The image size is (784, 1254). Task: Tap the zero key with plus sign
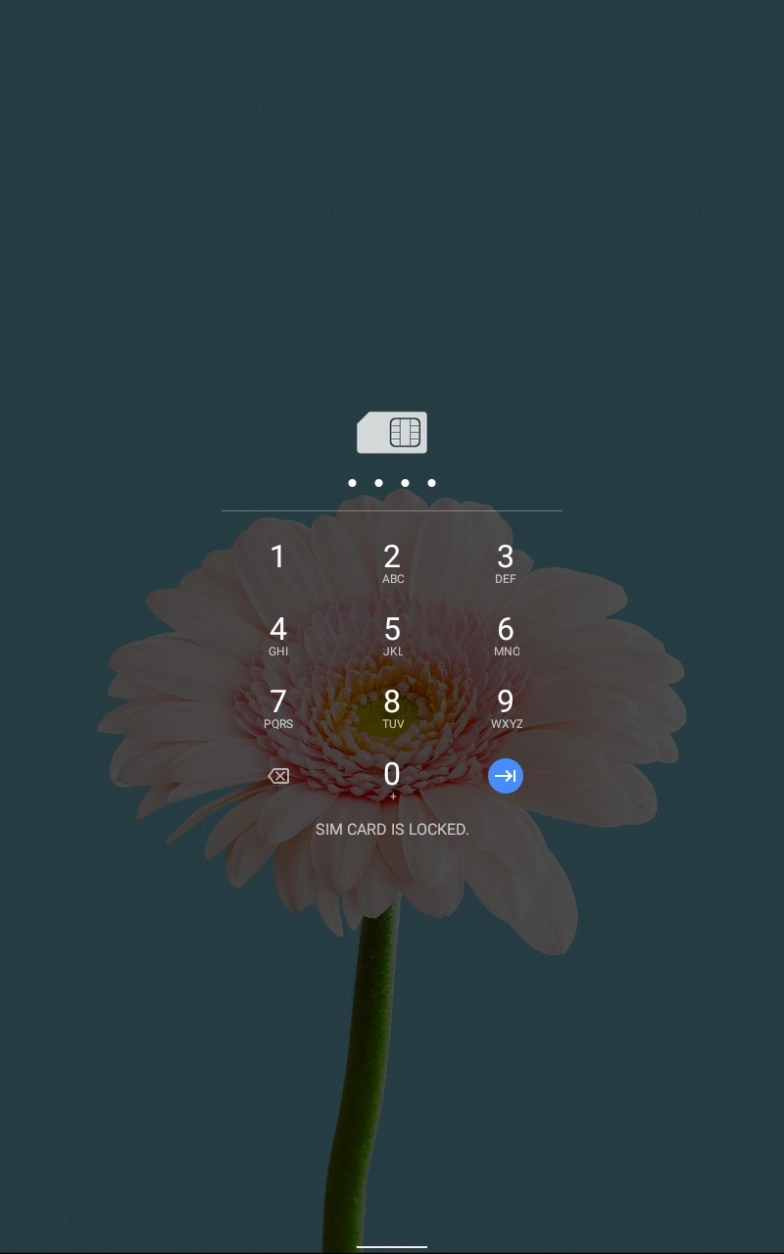pyautogui.click(x=392, y=779)
